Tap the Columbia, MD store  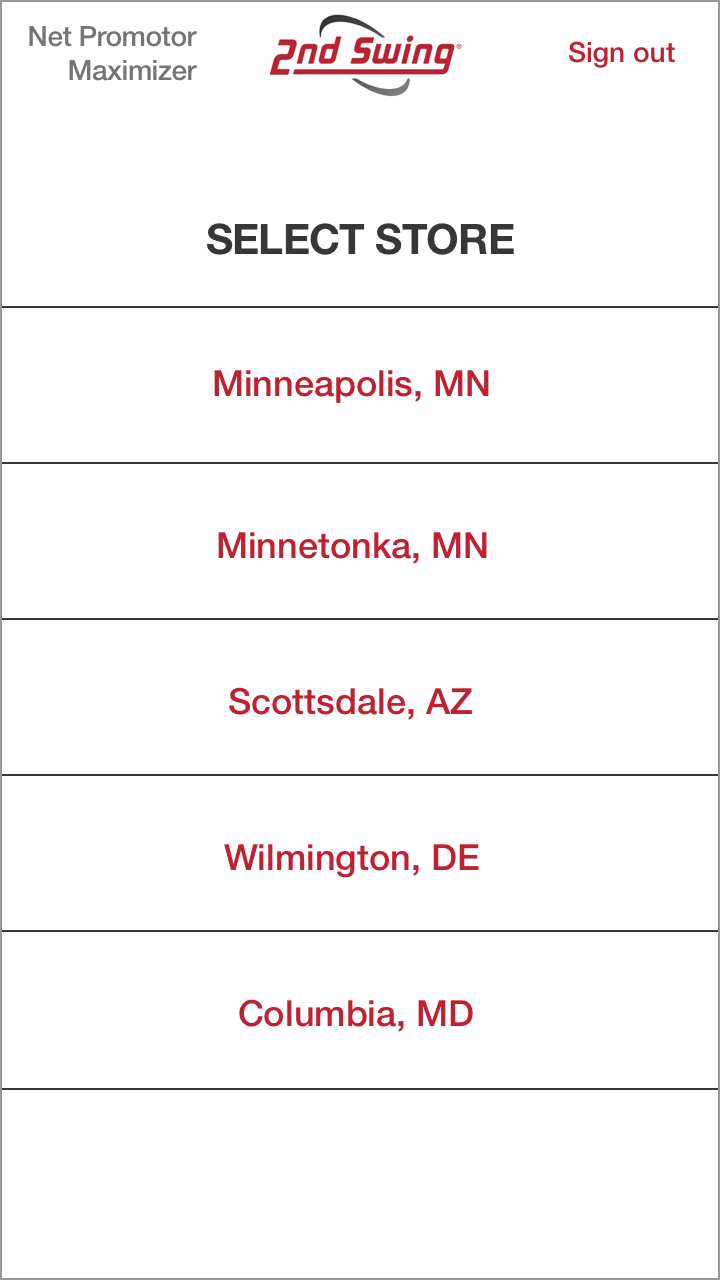(x=355, y=1013)
